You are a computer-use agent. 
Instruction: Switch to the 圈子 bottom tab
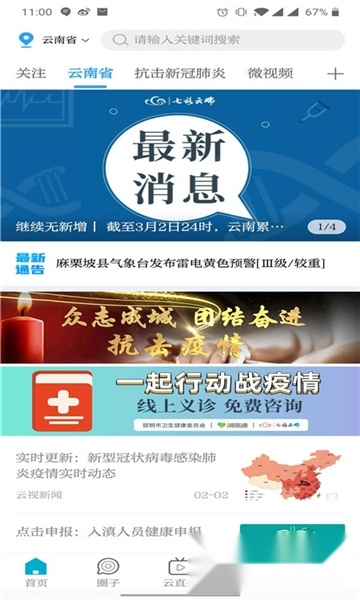click(x=108, y=573)
